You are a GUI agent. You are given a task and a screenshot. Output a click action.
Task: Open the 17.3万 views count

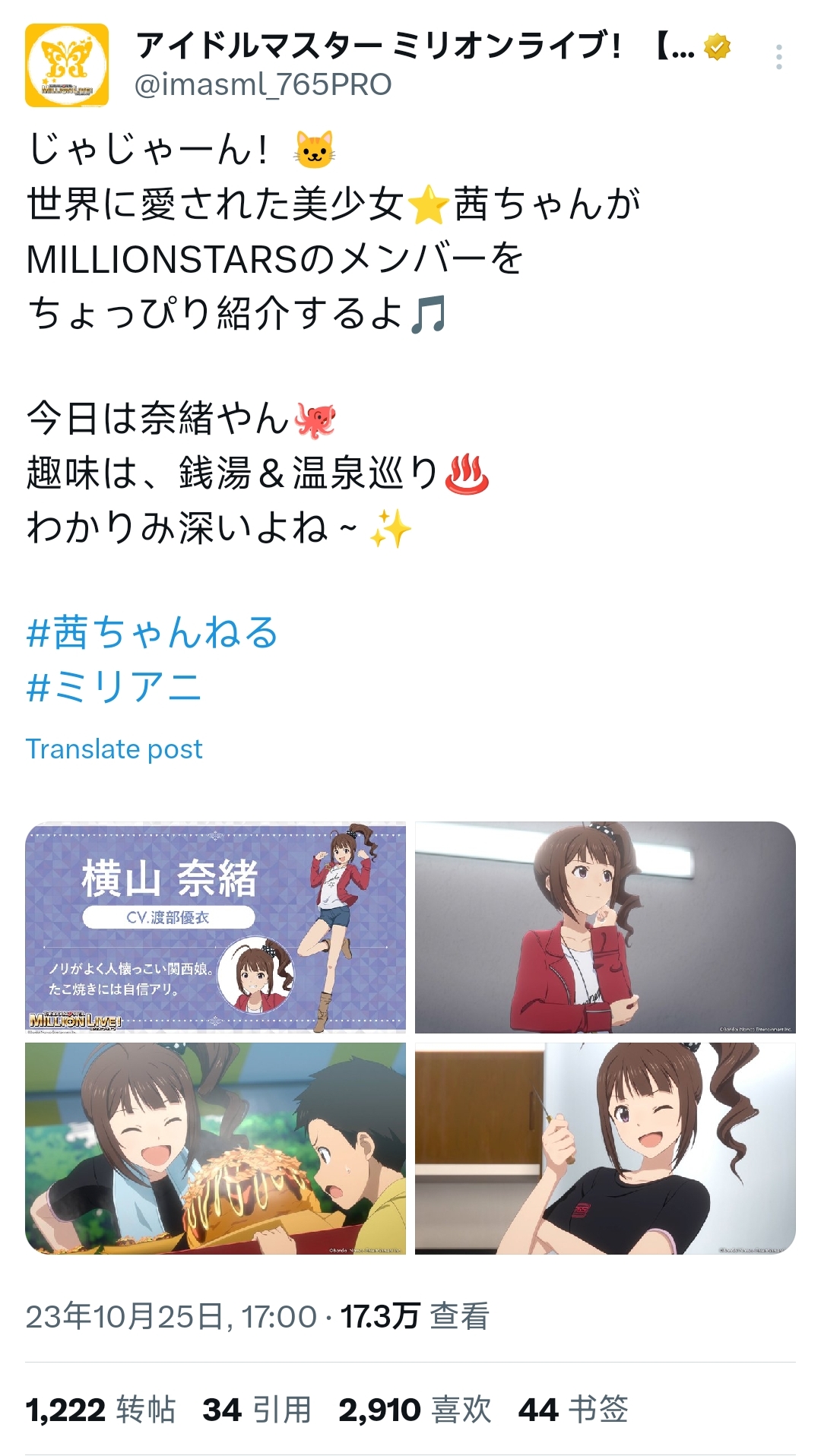point(414,1316)
